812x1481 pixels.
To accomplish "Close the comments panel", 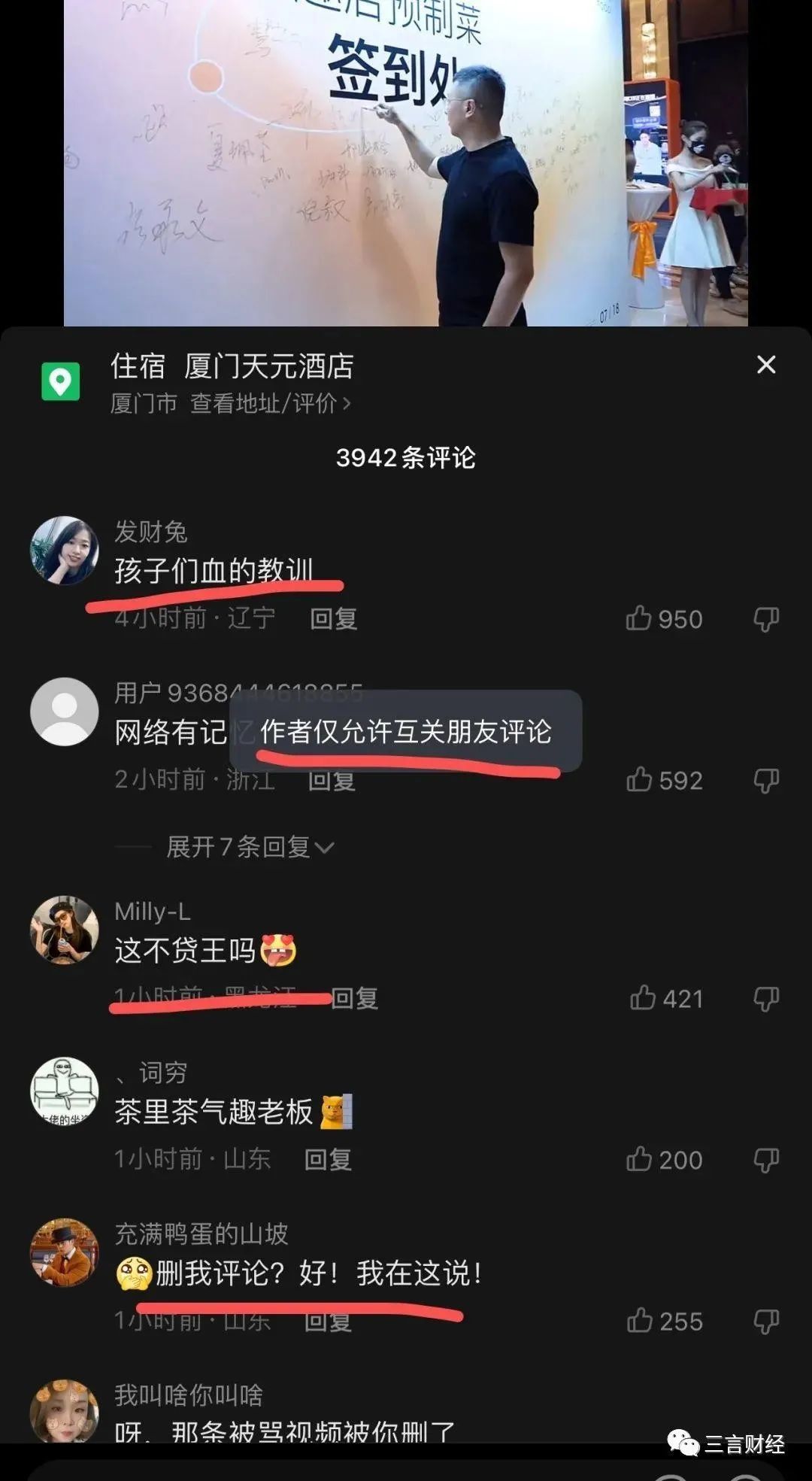I will coord(765,365).
